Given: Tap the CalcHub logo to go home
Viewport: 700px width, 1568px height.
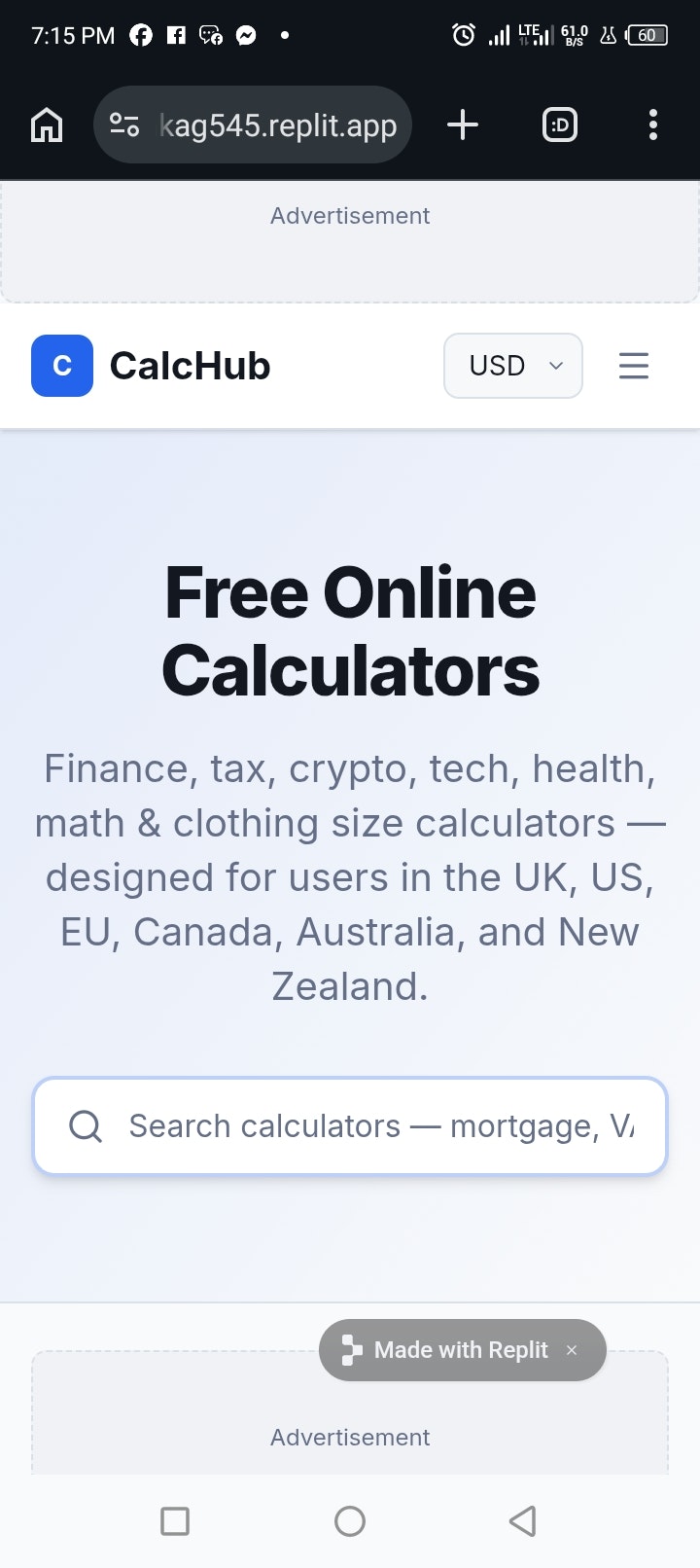Looking at the screenshot, I should (151, 366).
